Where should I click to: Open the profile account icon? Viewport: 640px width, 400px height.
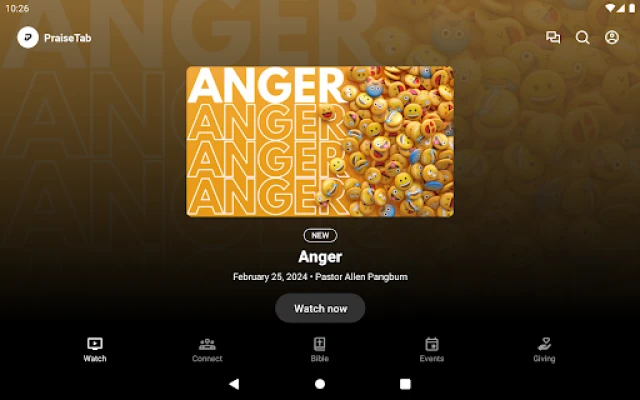[x=611, y=38]
